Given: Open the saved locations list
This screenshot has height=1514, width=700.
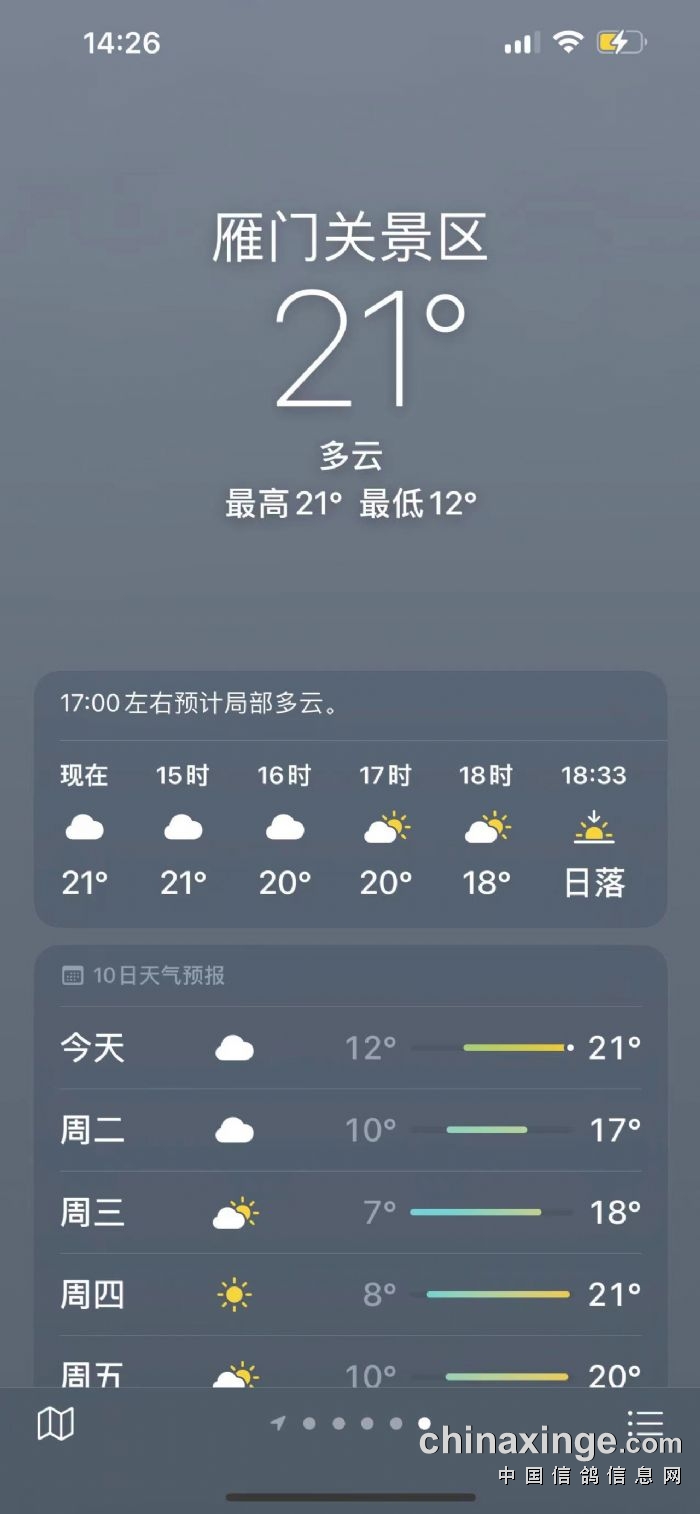Looking at the screenshot, I should pos(645,1423).
